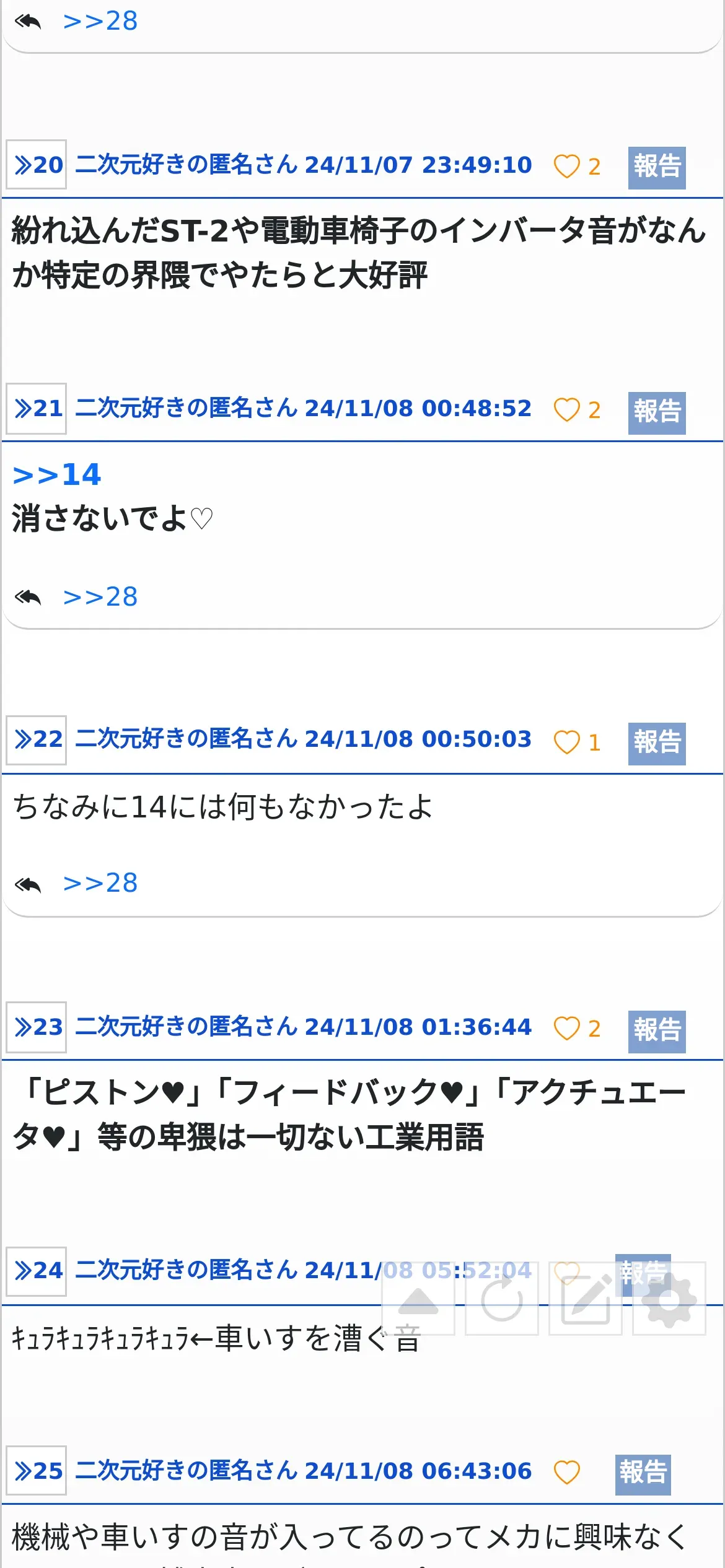Open post number 21 anchor

pos(37,408)
